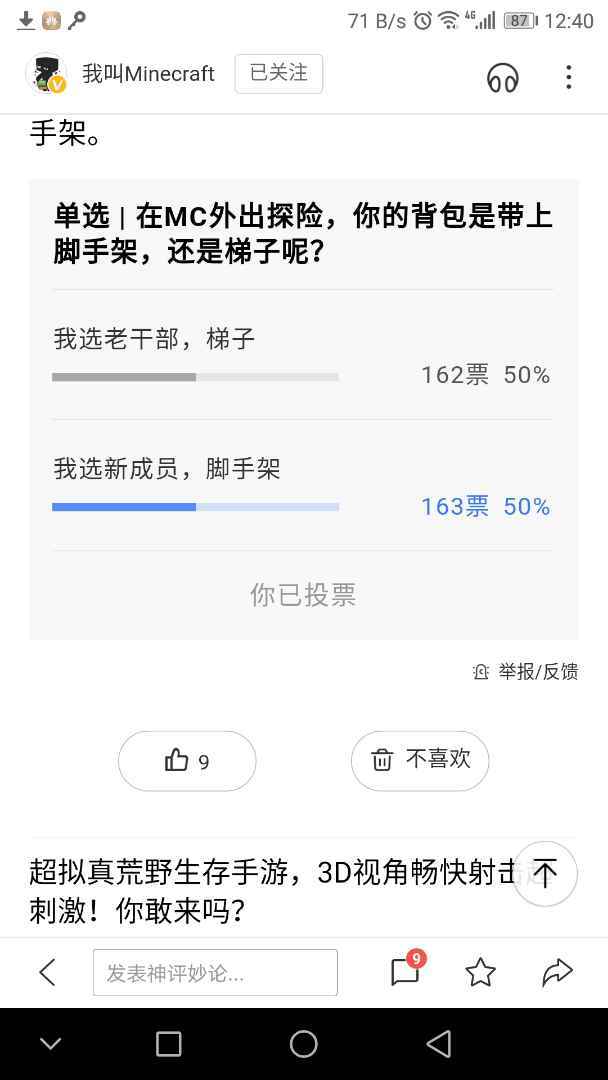The width and height of the screenshot is (608, 1080).
Task: Share this article
Action: [x=557, y=972]
